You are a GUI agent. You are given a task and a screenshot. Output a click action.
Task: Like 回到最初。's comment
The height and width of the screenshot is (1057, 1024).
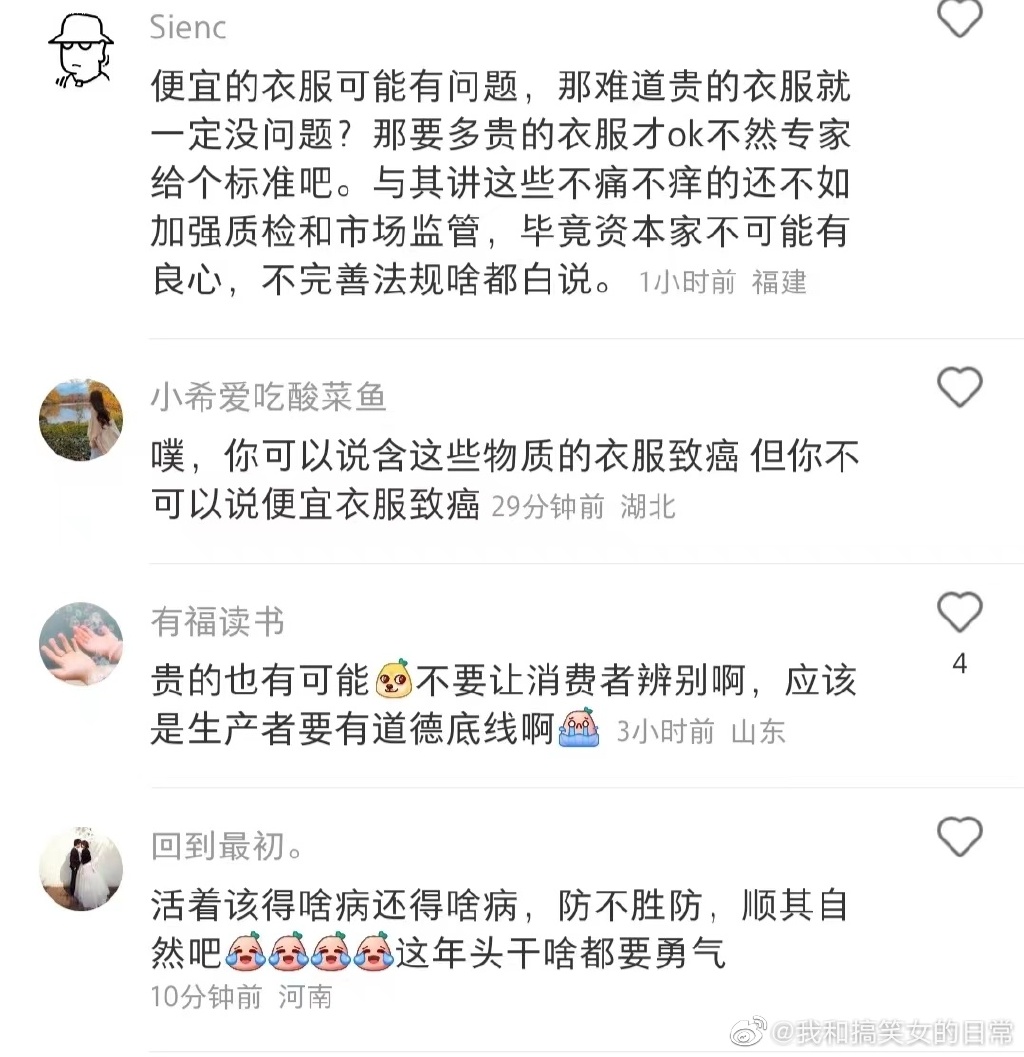pos(959,836)
